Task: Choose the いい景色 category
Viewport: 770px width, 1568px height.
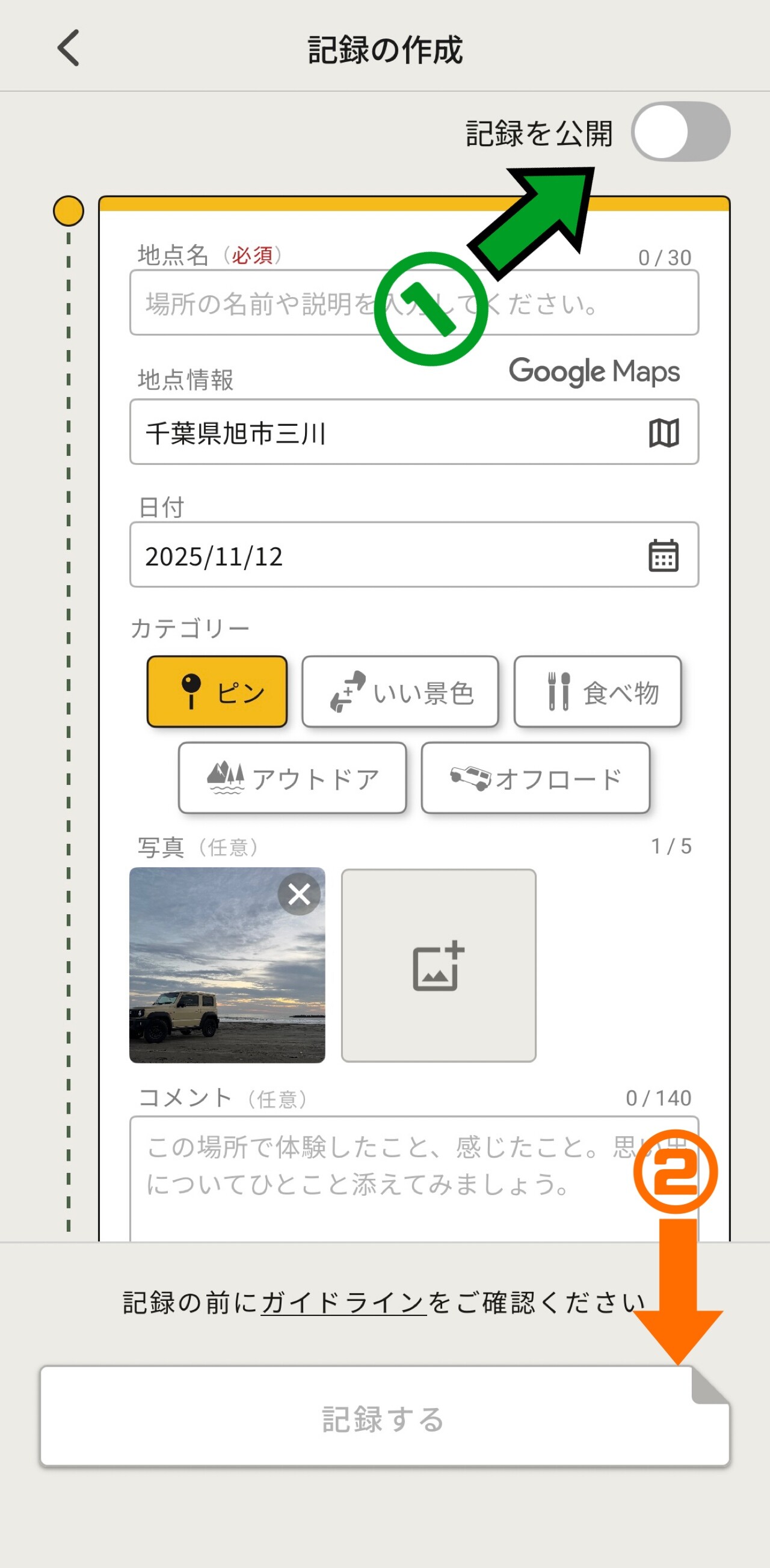Action: click(x=400, y=692)
